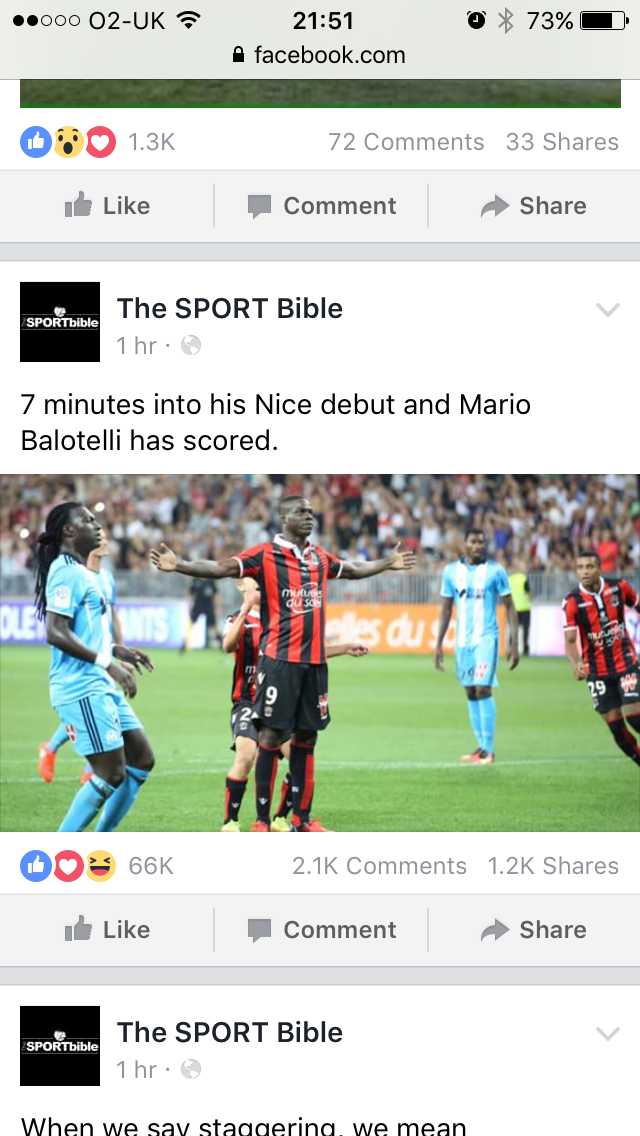Screen dimensions: 640x1136
Task: Tap the facebook.com address bar
Action: tap(320, 55)
